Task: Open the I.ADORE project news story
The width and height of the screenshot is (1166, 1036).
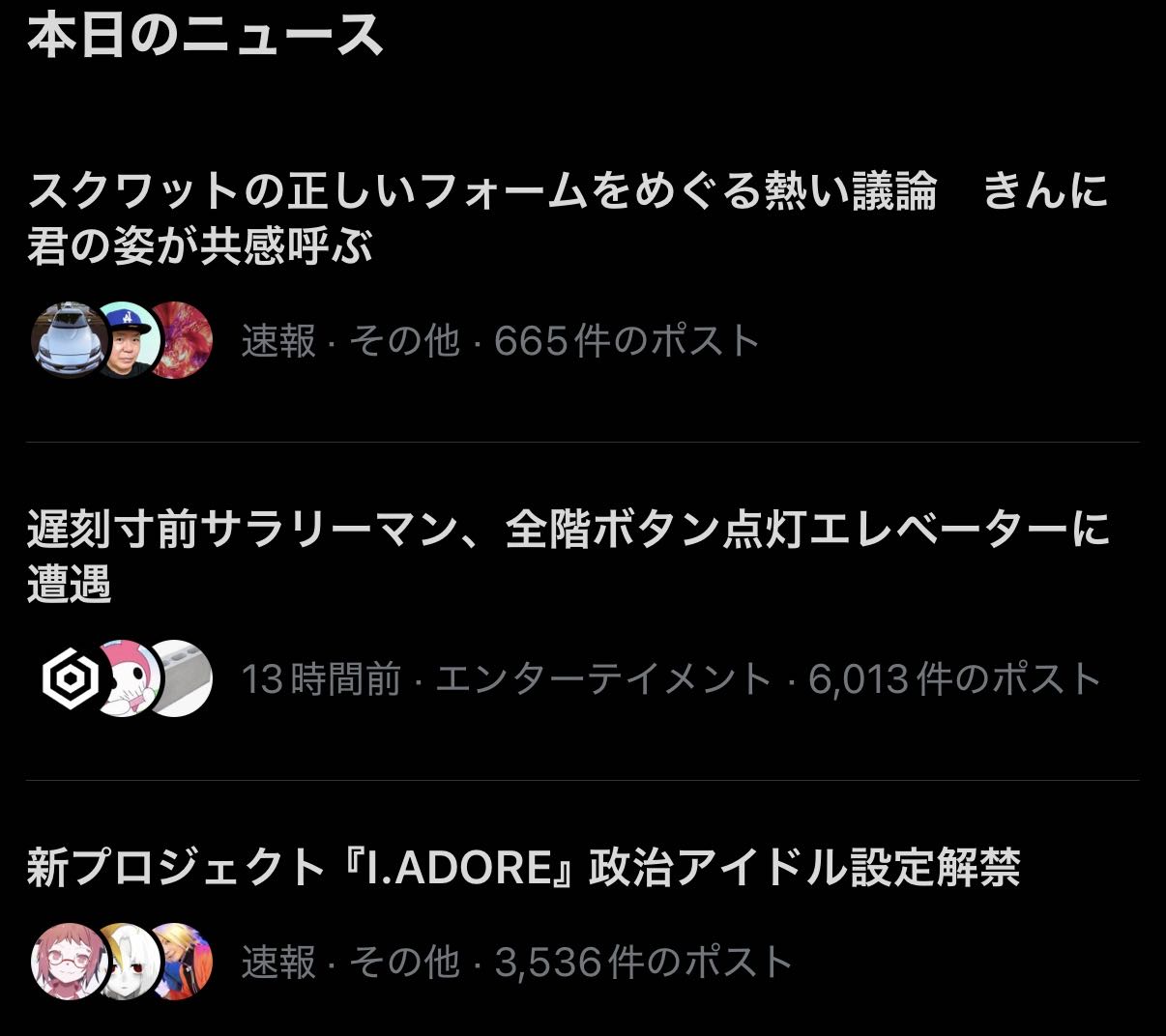Action: click(523, 867)
